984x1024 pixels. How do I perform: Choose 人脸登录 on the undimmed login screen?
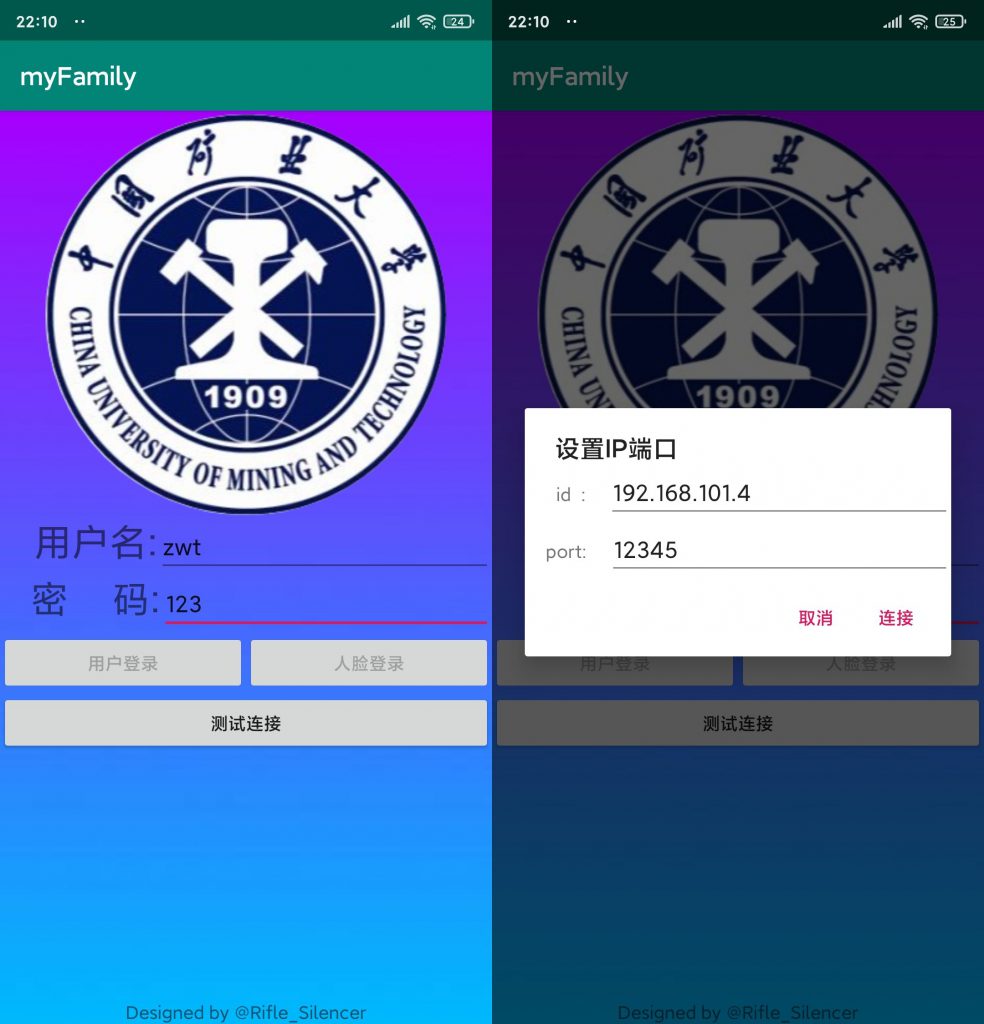click(369, 663)
